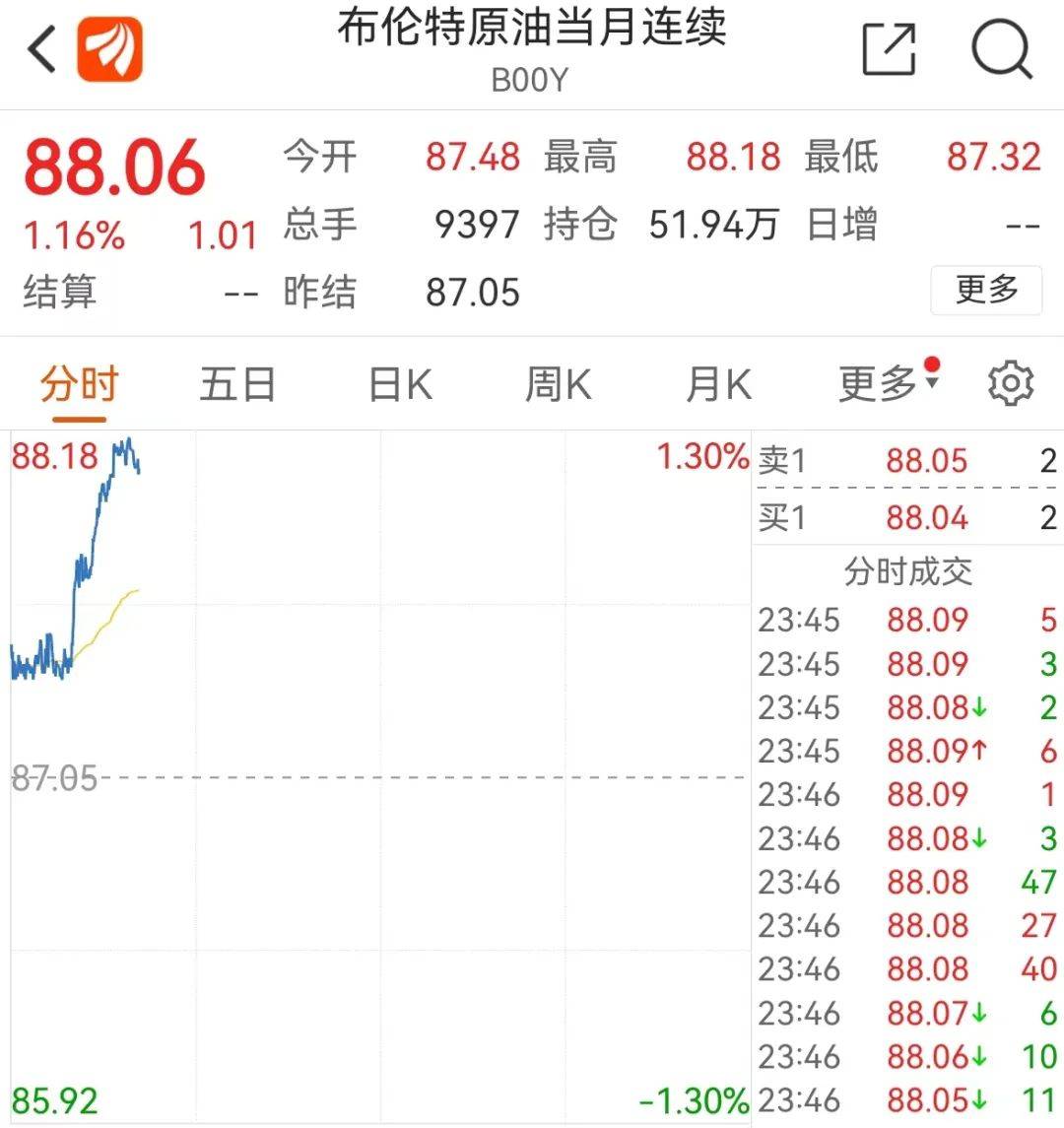Switch to the 日K chart tab
This screenshot has height=1128, width=1064.
pyautogui.click(x=400, y=384)
